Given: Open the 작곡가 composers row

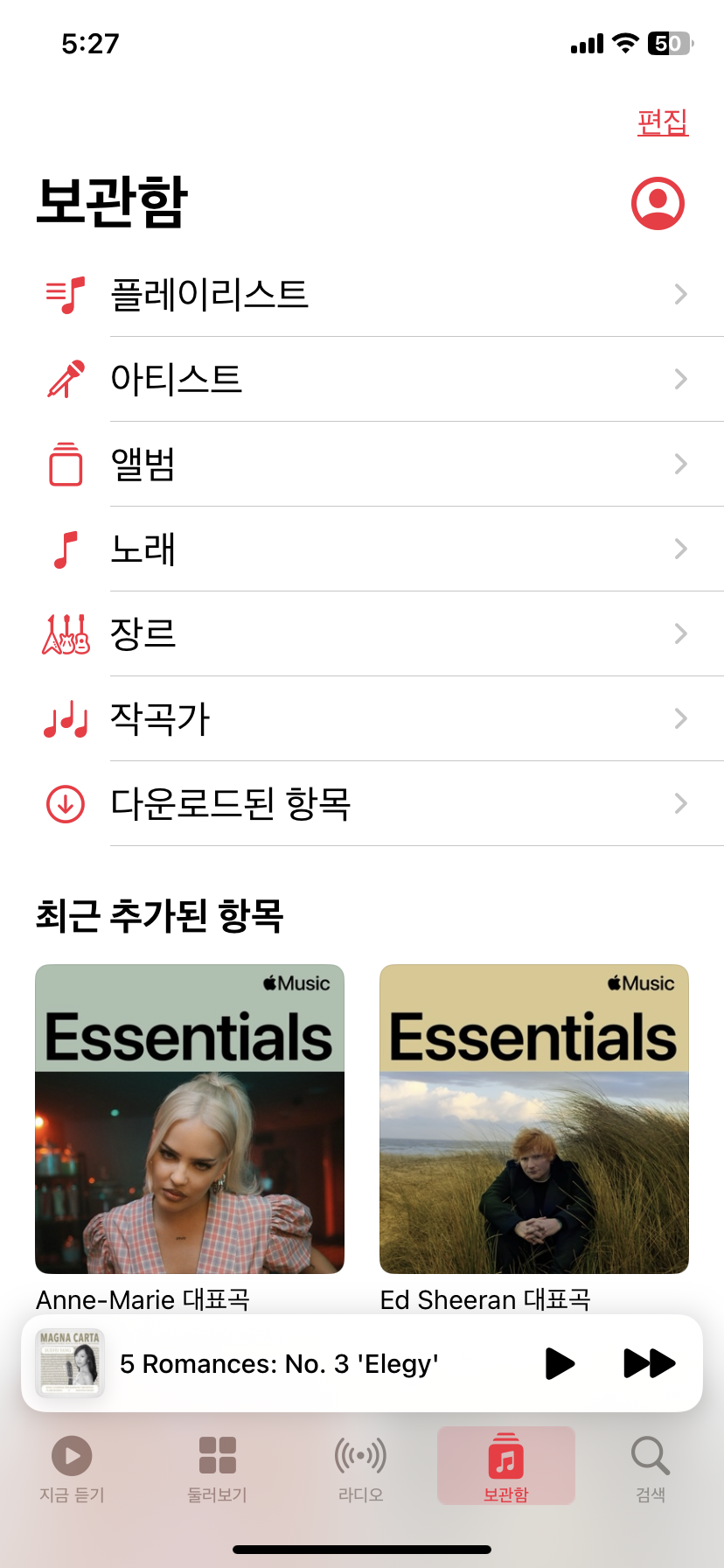Looking at the screenshot, I should (x=362, y=719).
